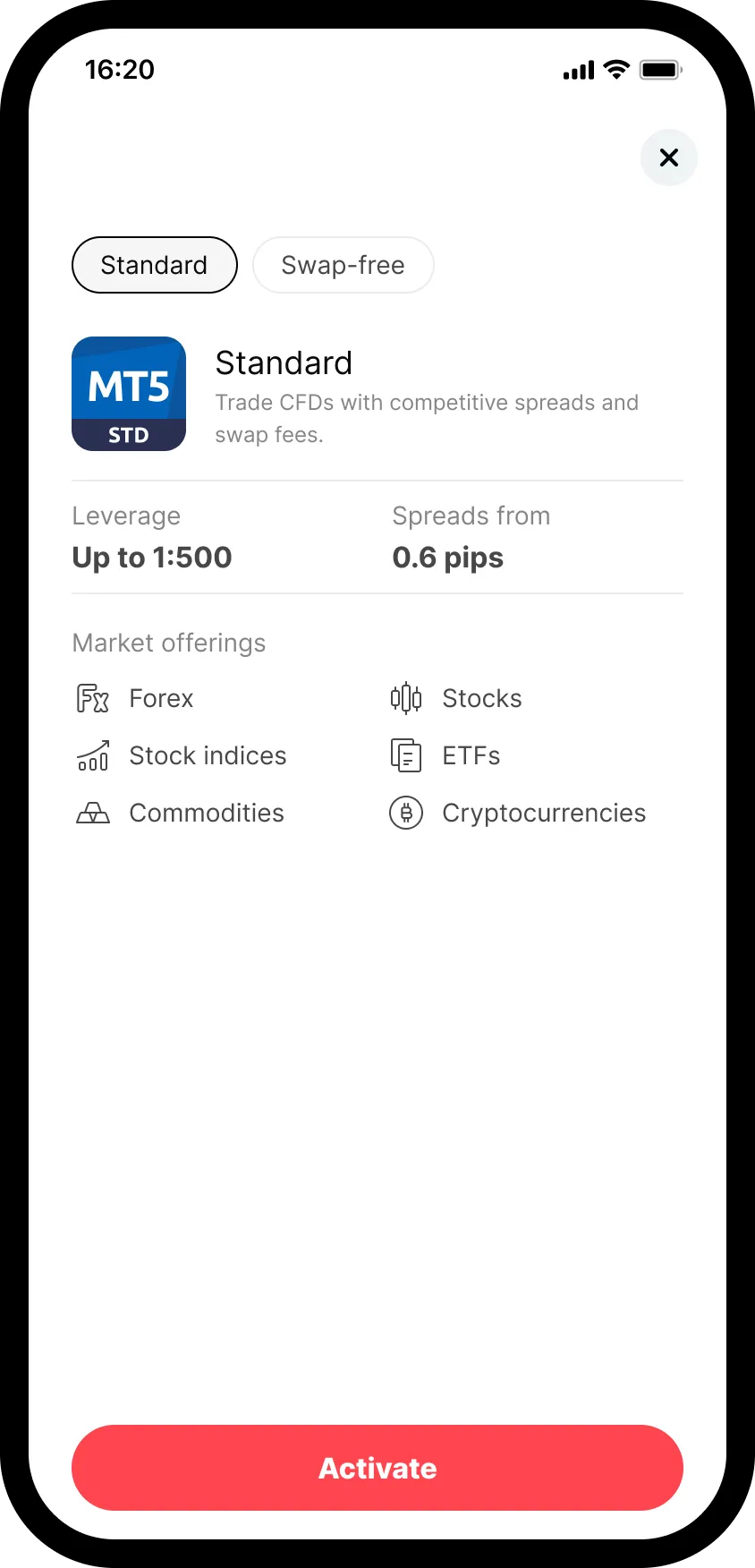Select the Standard account chip
Screen dimensions: 755x1568
pyautogui.click(x=154, y=265)
